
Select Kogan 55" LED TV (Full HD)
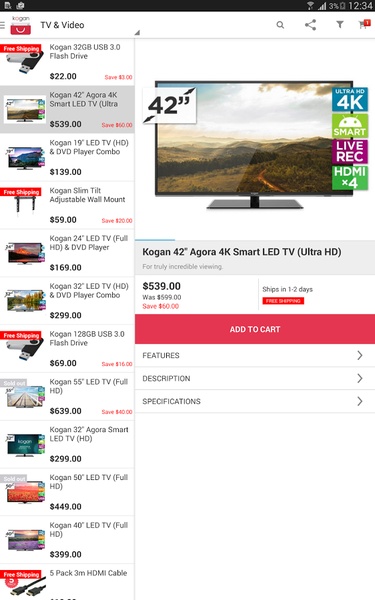click(67, 396)
